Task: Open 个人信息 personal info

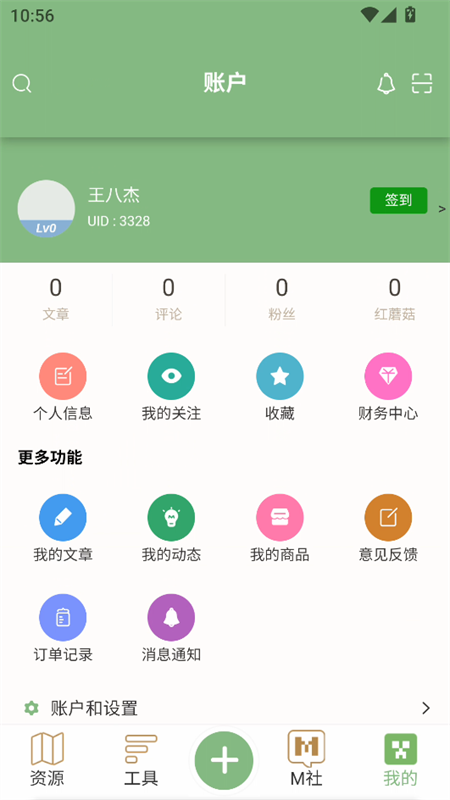Action: 63,387
